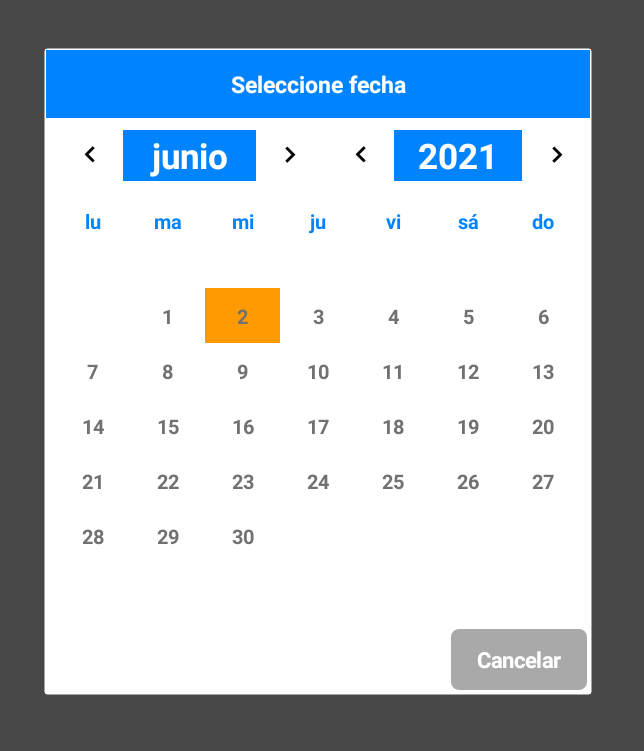Pick day 7 on the calendar
644x751 pixels.
(x=93, y=373)
